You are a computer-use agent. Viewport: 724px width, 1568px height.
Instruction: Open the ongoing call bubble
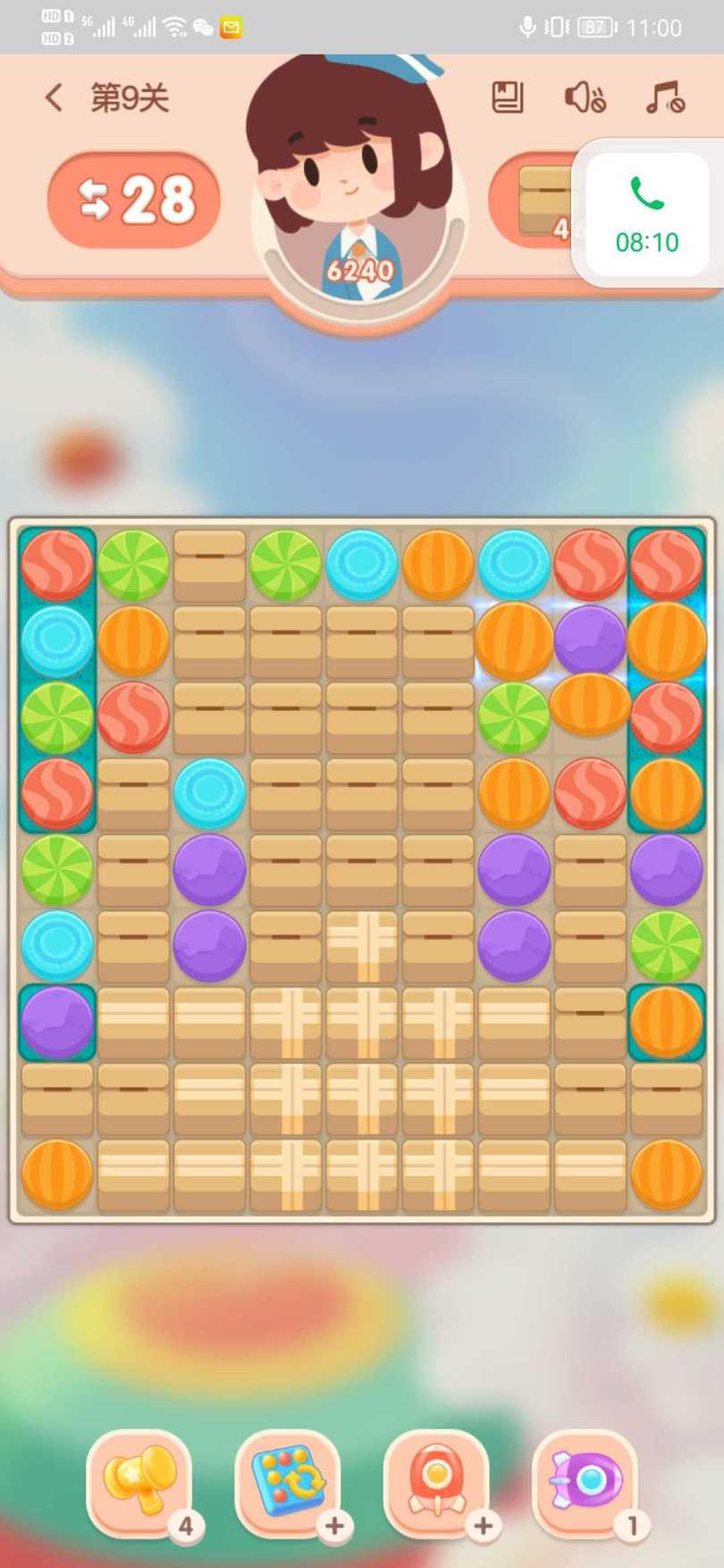tap(647, 214)
